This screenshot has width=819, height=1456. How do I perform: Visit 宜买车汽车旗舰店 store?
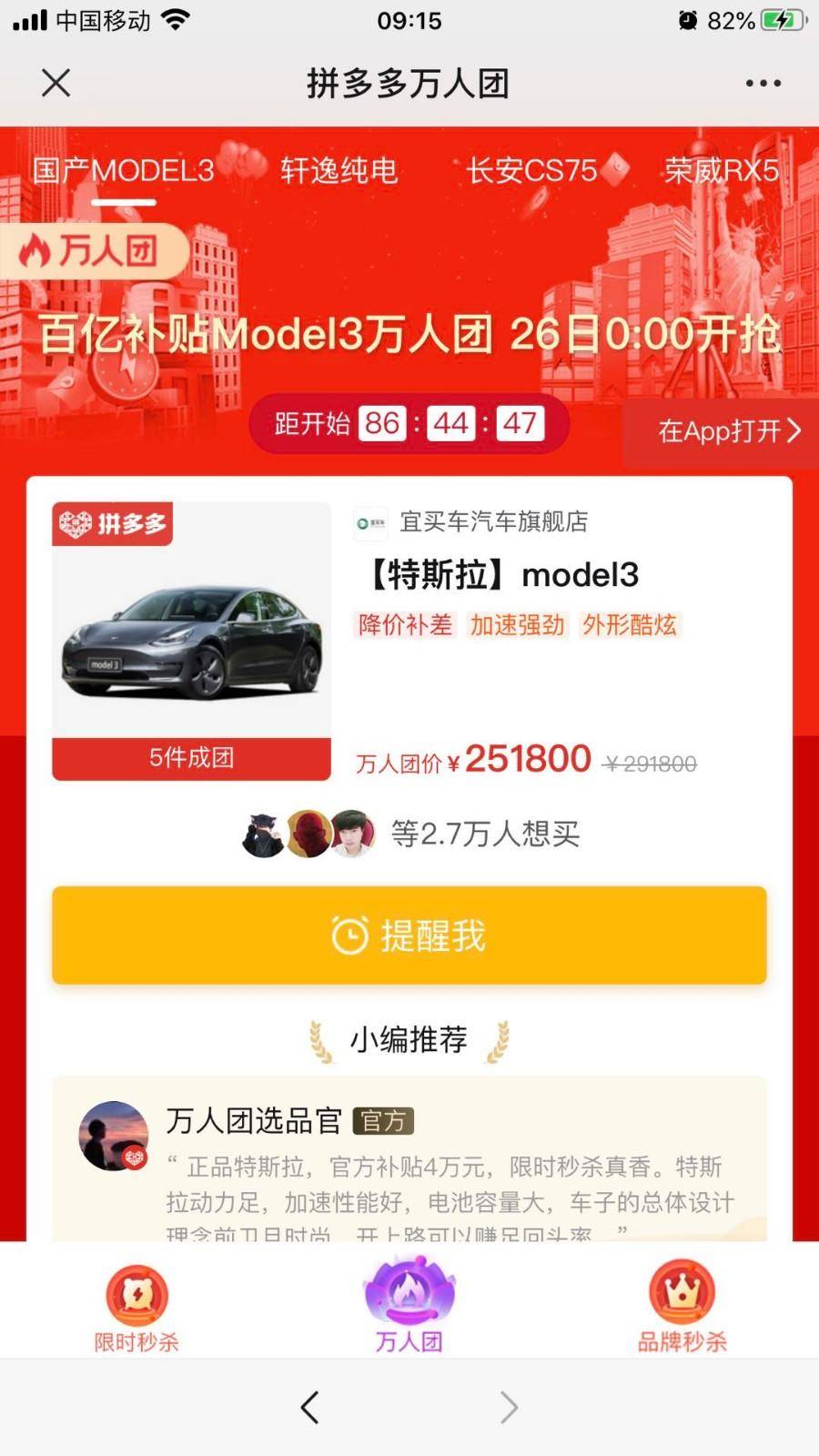pos(491,521)
